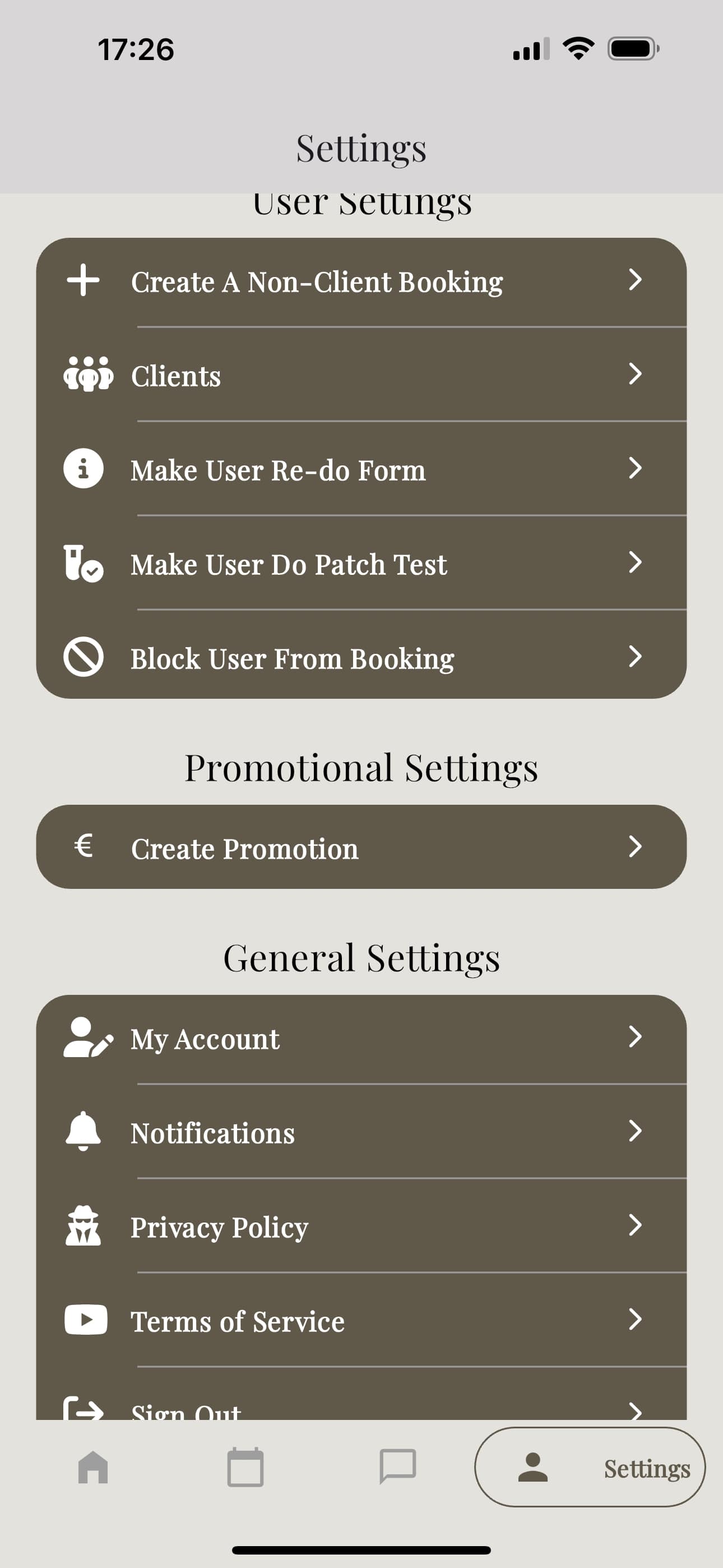This screenshot has height=1568, width=723.
Task: Switch to the home tab
Action: (x=93, y=1468)
